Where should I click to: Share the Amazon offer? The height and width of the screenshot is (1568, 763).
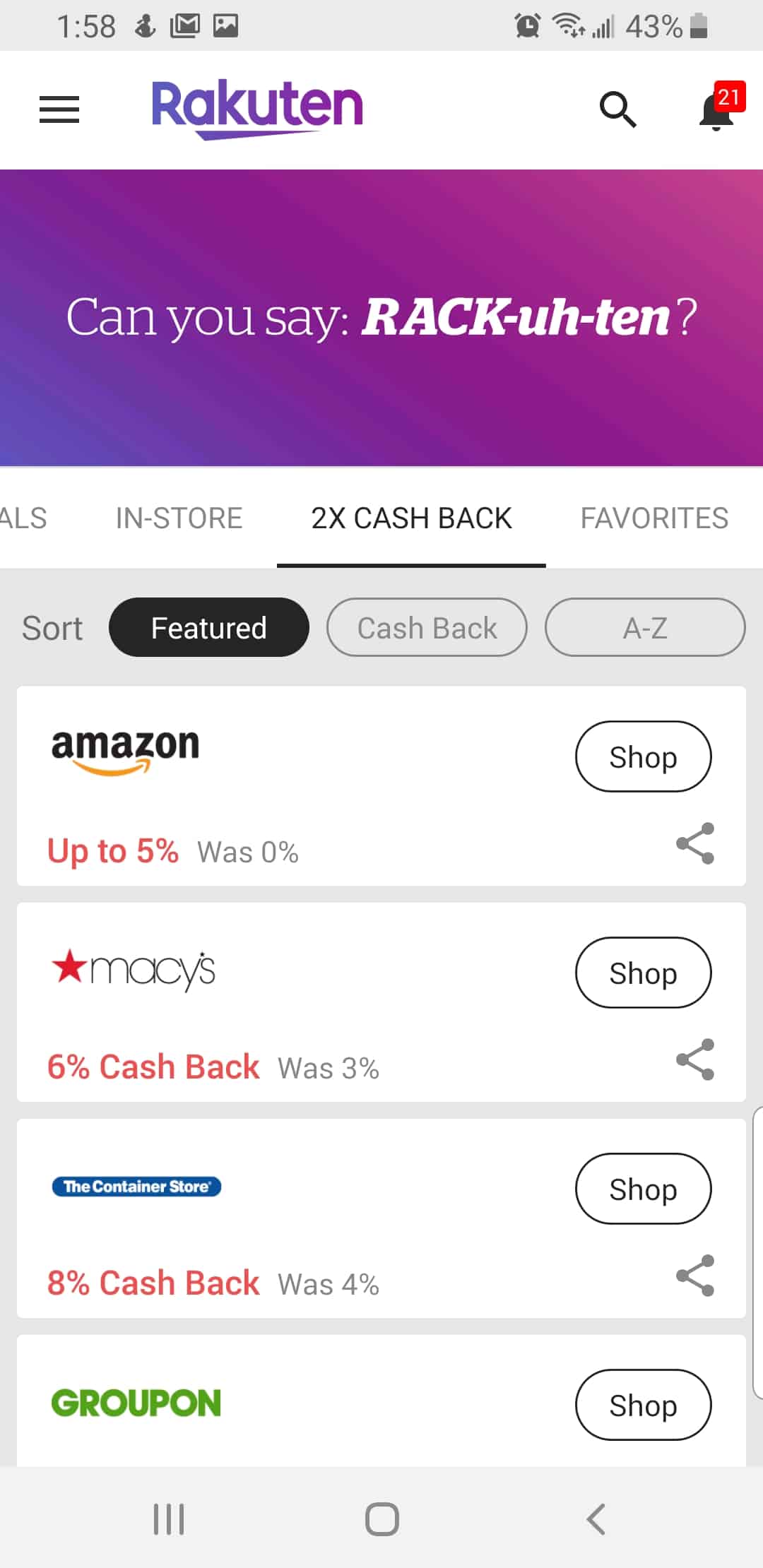click(x=695, y=843)
